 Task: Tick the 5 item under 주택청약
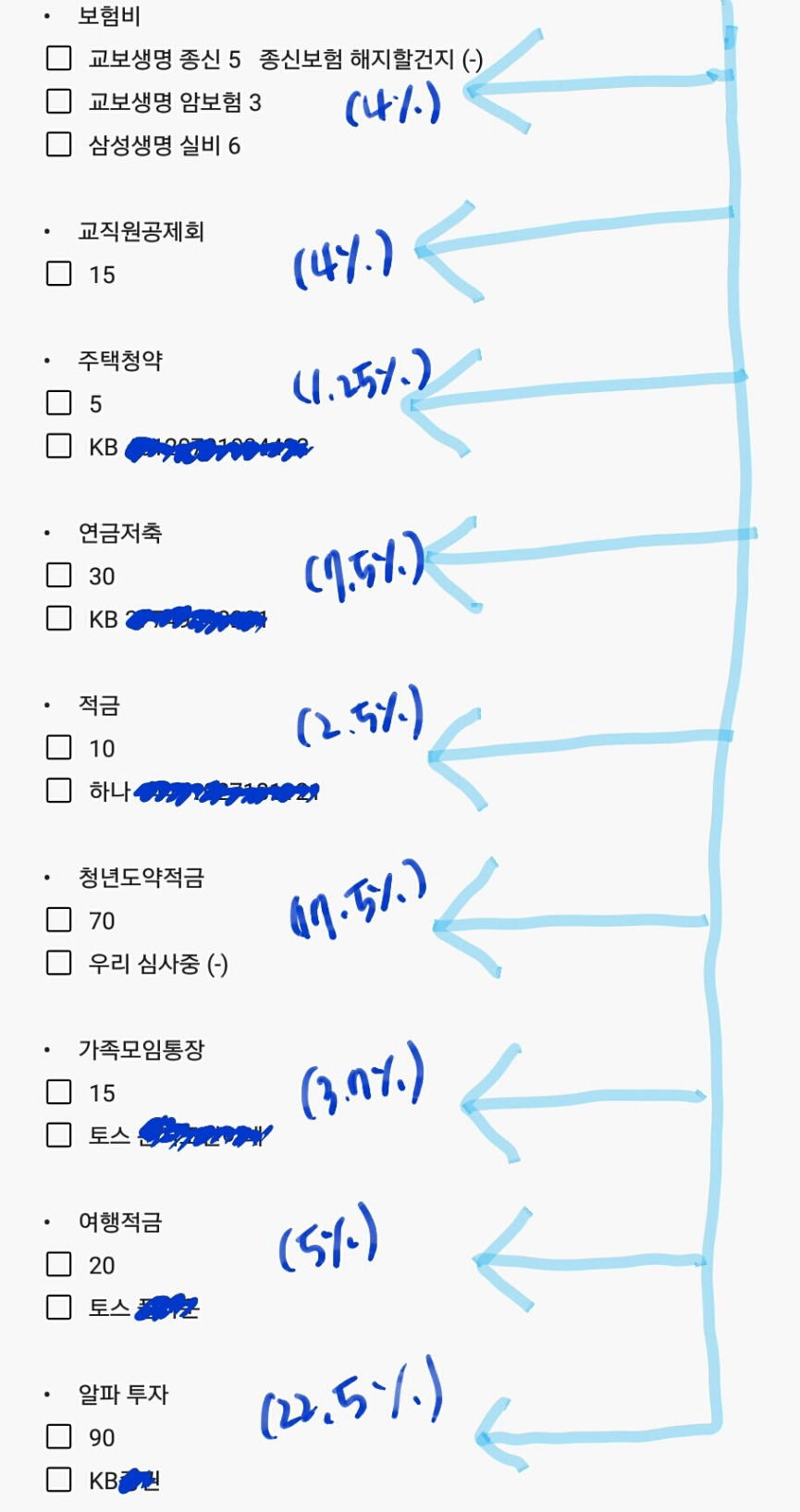[59, 403]
